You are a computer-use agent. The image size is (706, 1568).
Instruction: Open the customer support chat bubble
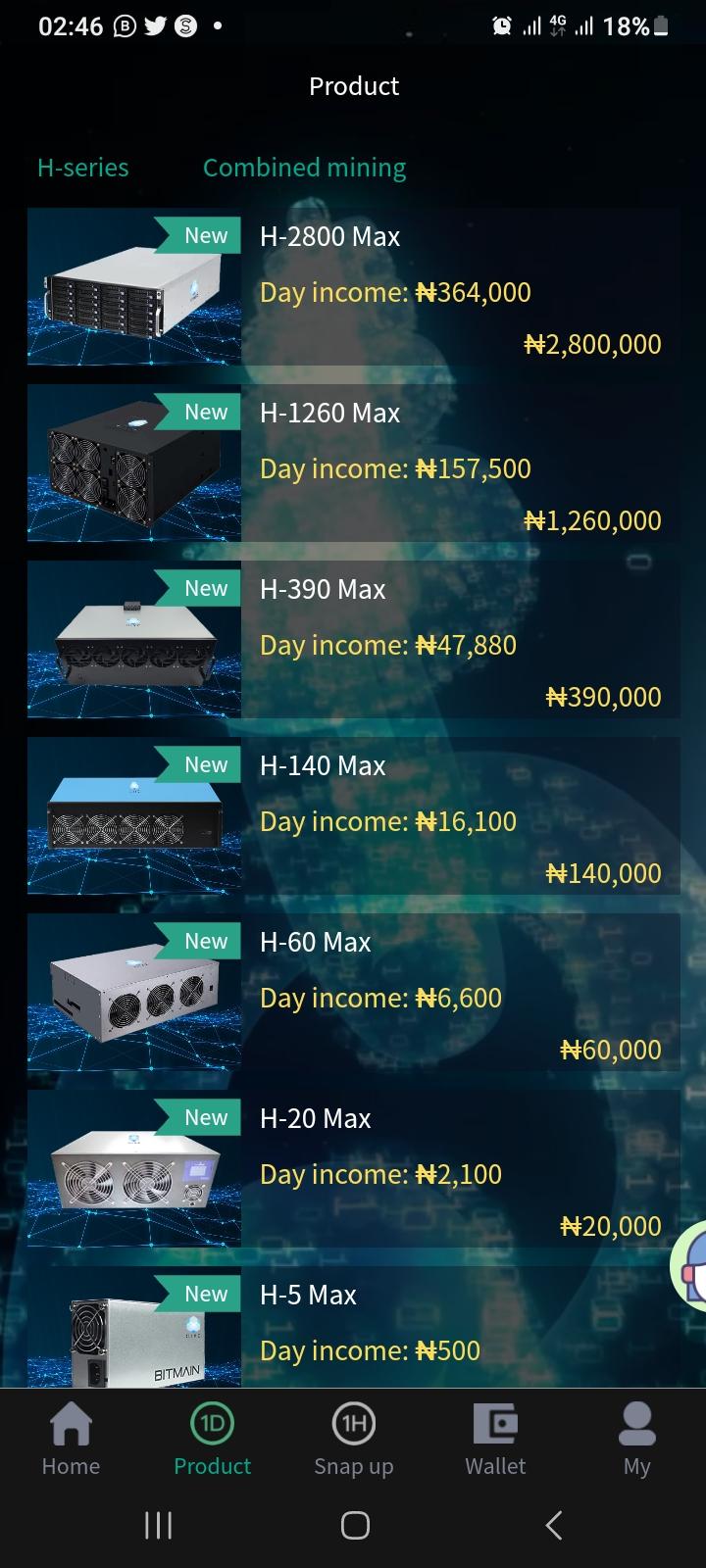pyautogui.click(x=690, y=1266)
